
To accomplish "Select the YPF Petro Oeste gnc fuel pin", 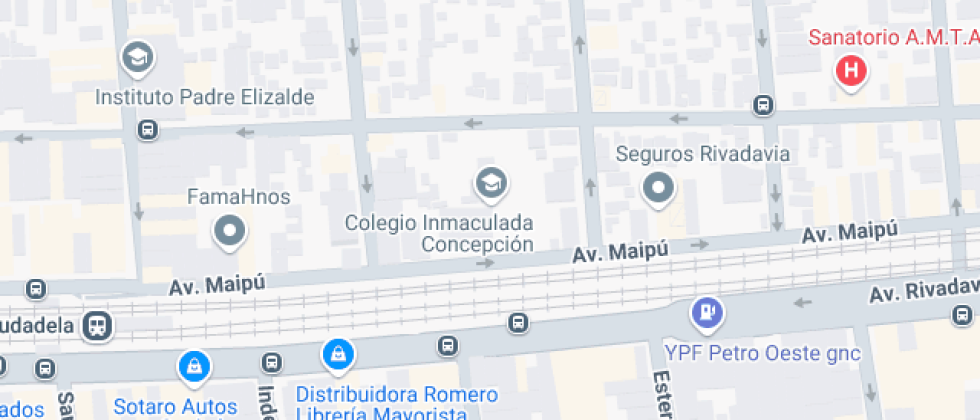I will pos(708,313).
